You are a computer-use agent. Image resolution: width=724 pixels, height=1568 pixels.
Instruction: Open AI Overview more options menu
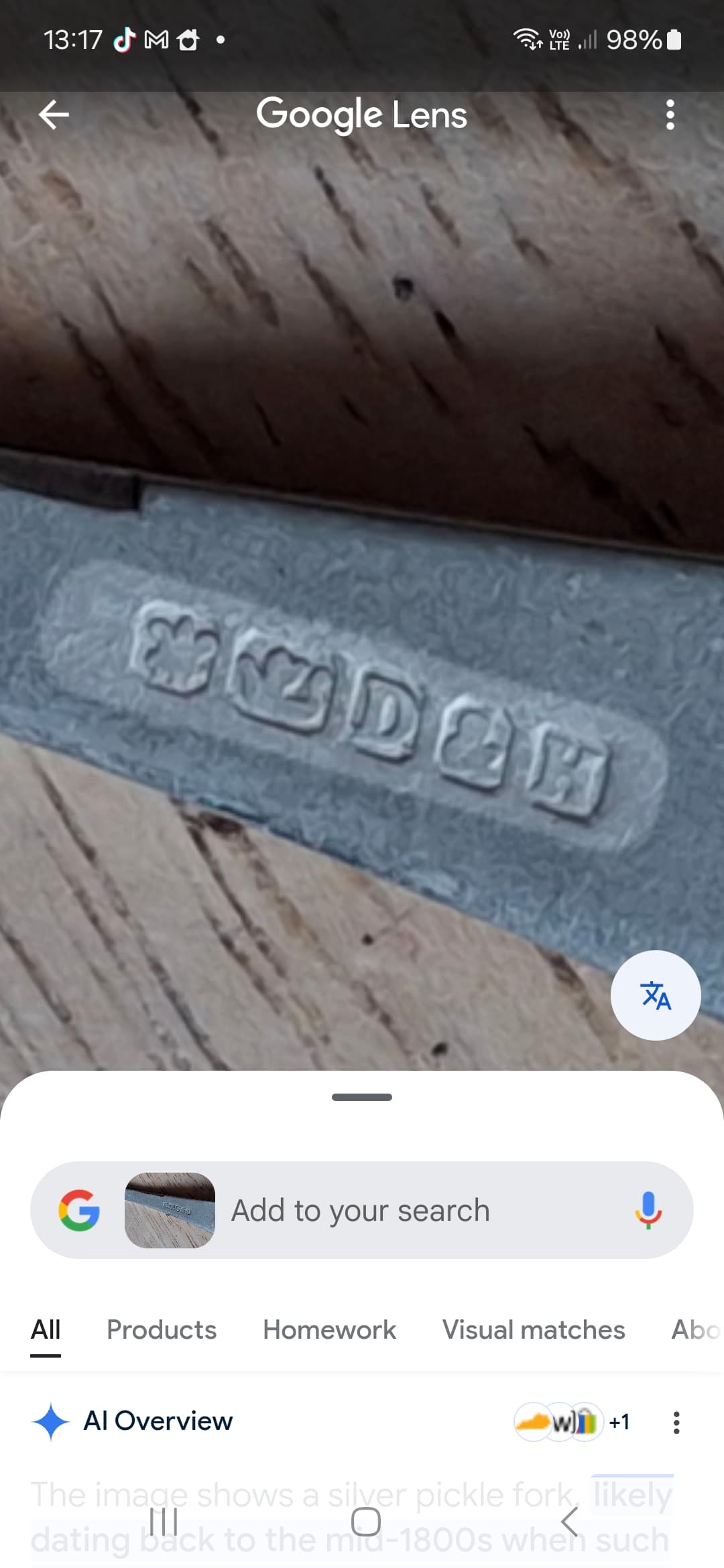click(676, 1422)
